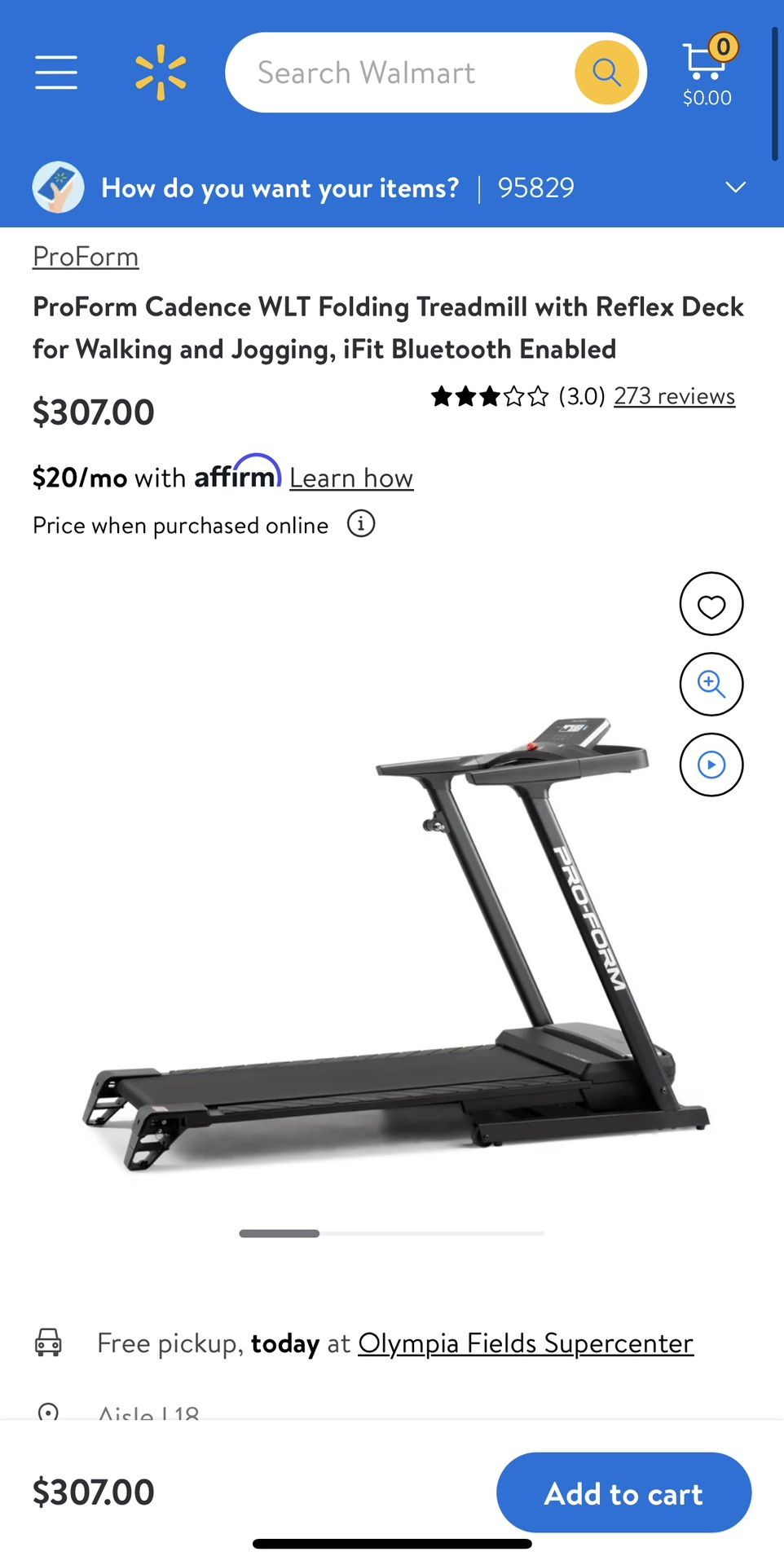Tap the yellow search magnifier button
This screenshot has height=1565, width=784.
[x=606, y=73]
